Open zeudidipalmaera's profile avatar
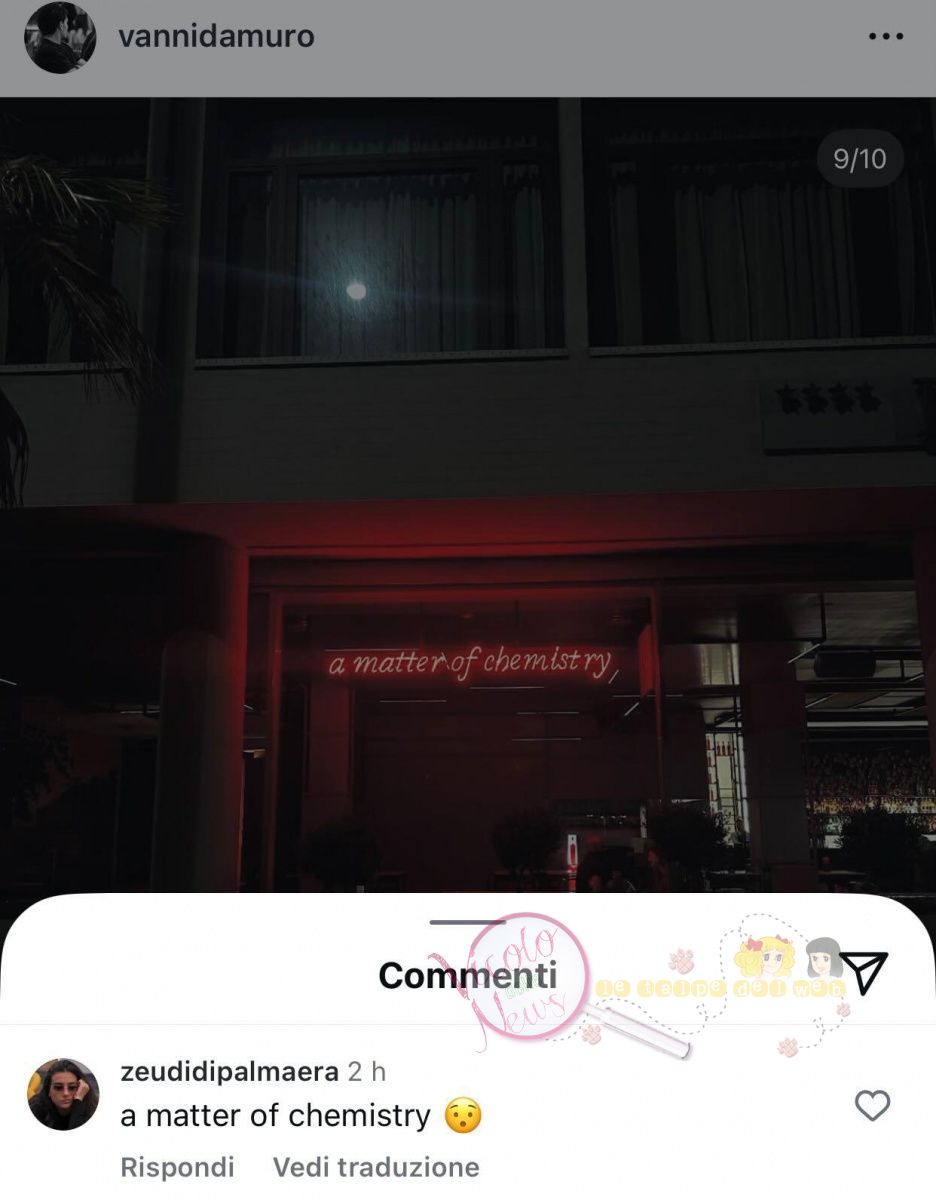936x1200 pixels. tap(62, 1094)
